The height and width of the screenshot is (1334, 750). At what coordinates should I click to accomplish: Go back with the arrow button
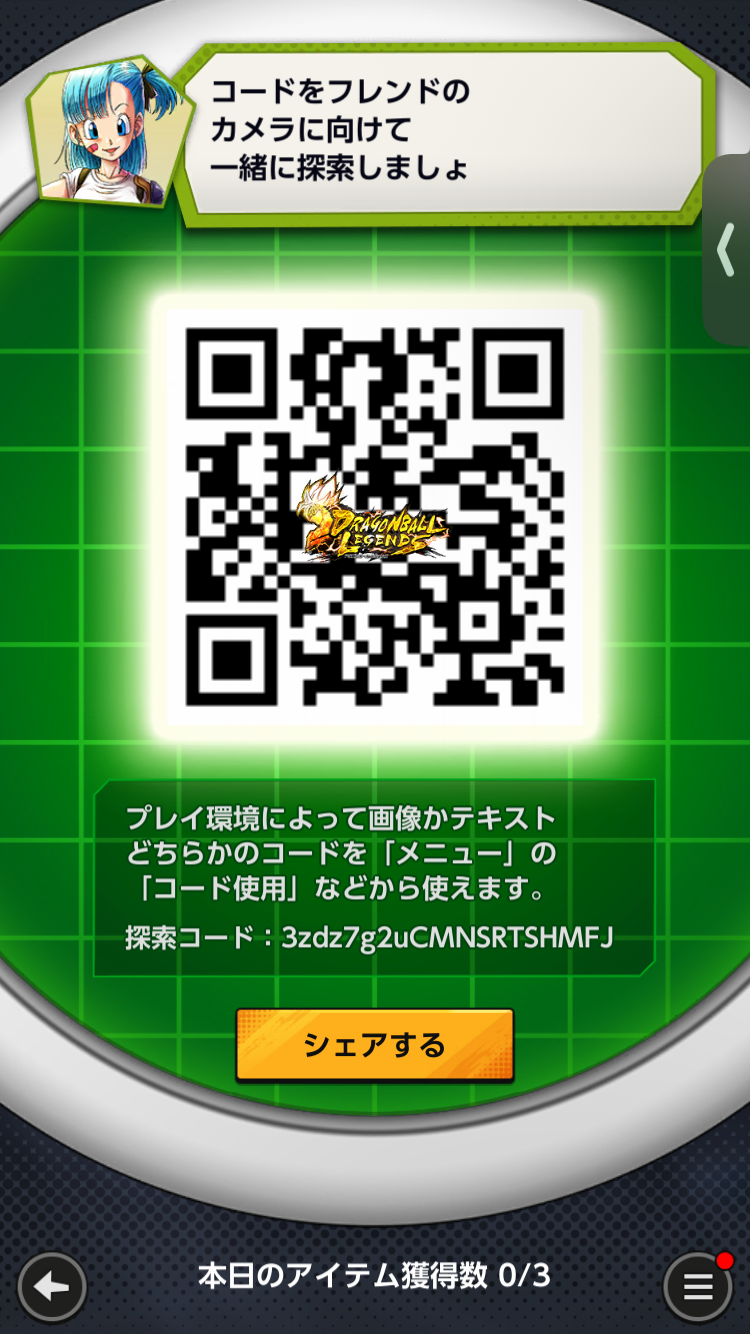pos(52,1286)
